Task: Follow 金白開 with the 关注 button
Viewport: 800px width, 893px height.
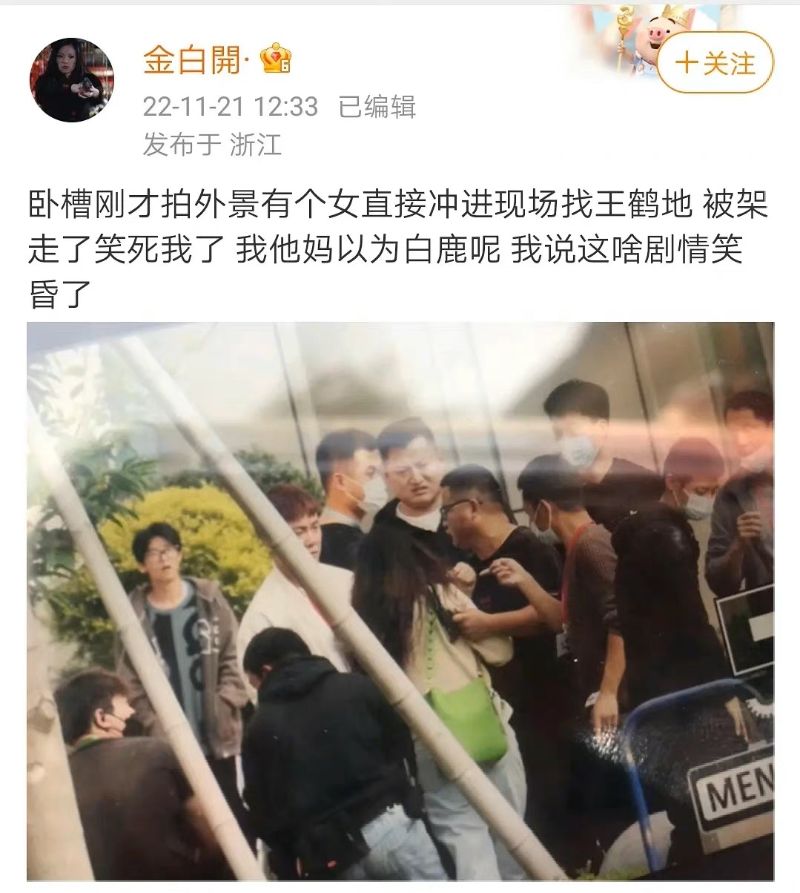Action: (x=714, y=63)
